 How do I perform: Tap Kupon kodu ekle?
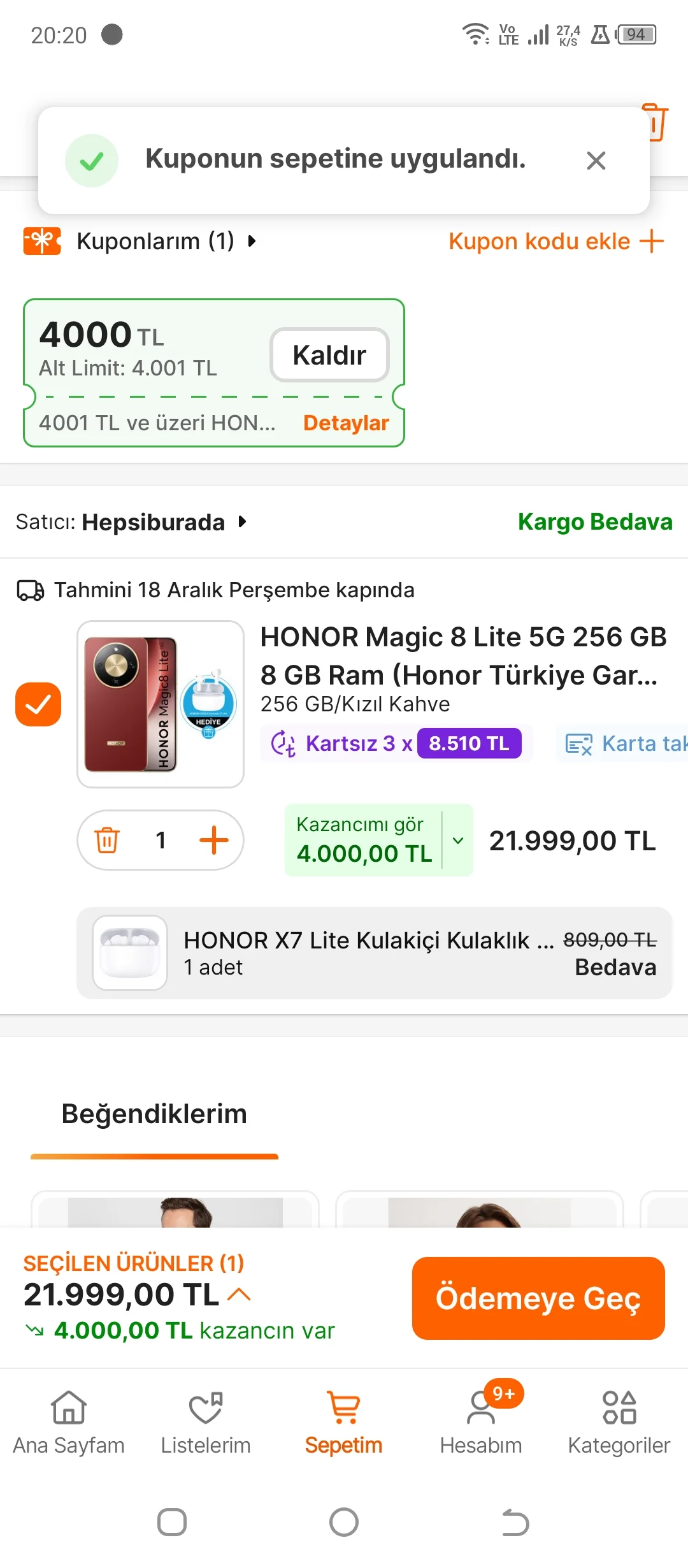click(555, 242)
